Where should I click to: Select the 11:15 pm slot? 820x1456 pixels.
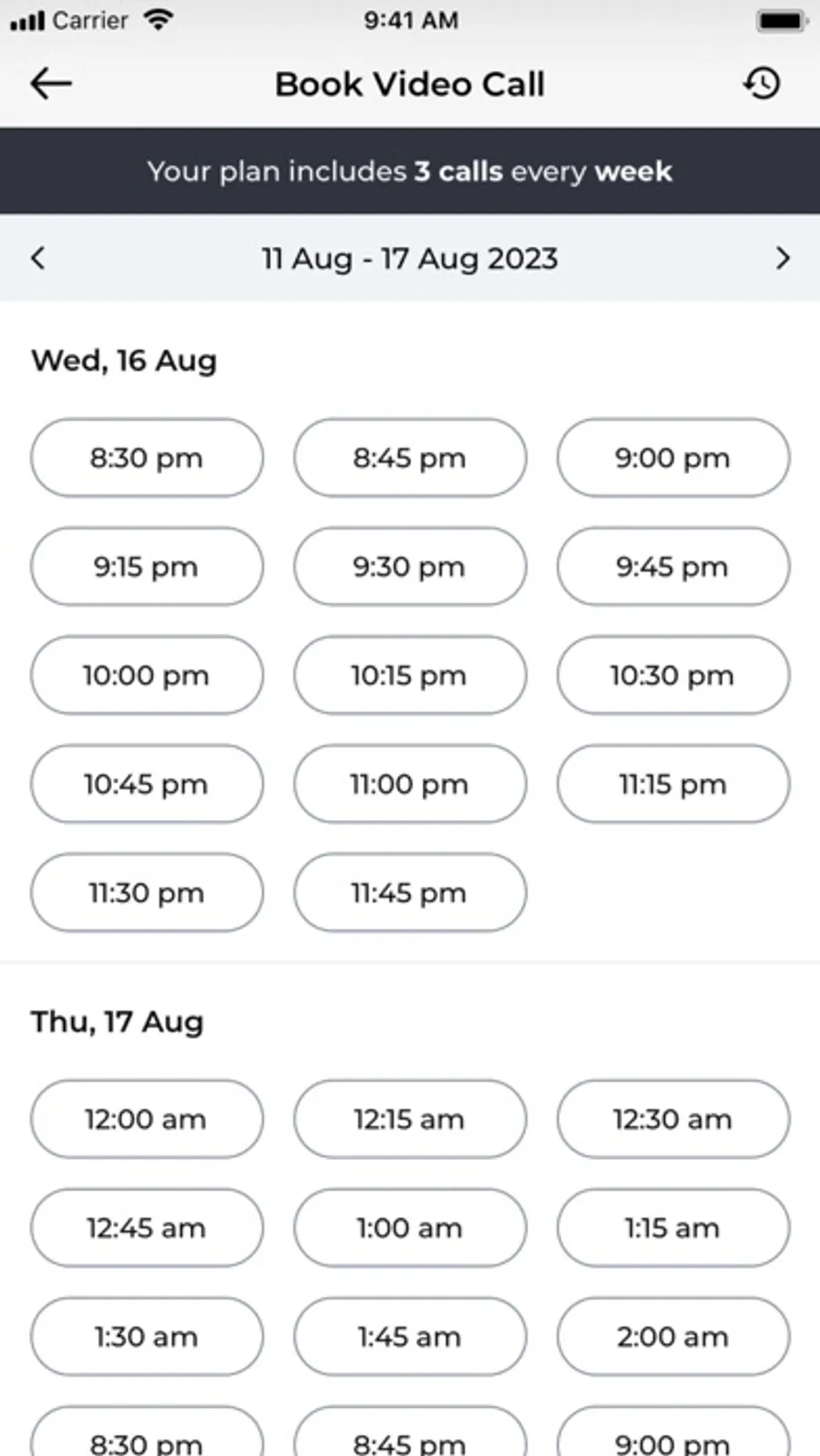[673, 784]
